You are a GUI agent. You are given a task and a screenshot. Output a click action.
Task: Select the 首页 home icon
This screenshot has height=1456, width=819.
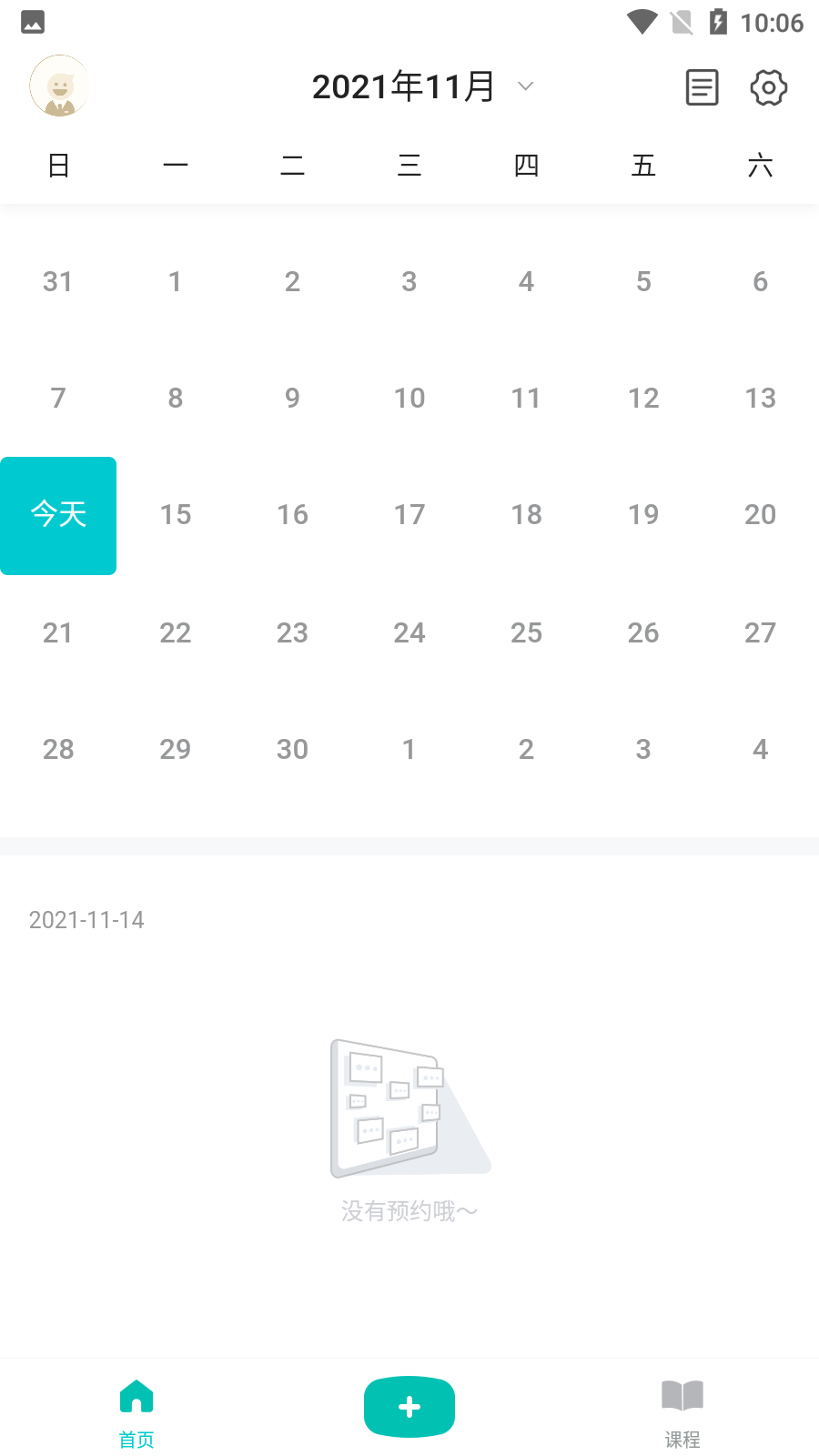[x=136, y=1394]
